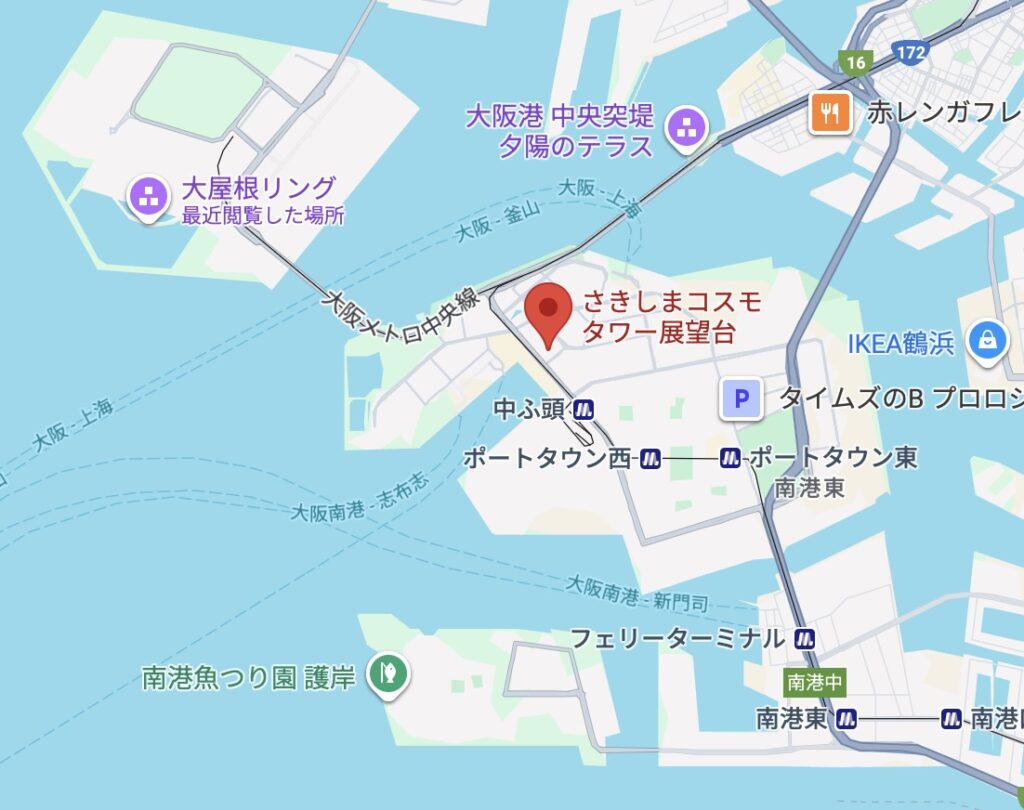Open the 赤レンガ restaurant marker
The width and height of the screenshot is (1024, 810).
(x=829, y=113)
